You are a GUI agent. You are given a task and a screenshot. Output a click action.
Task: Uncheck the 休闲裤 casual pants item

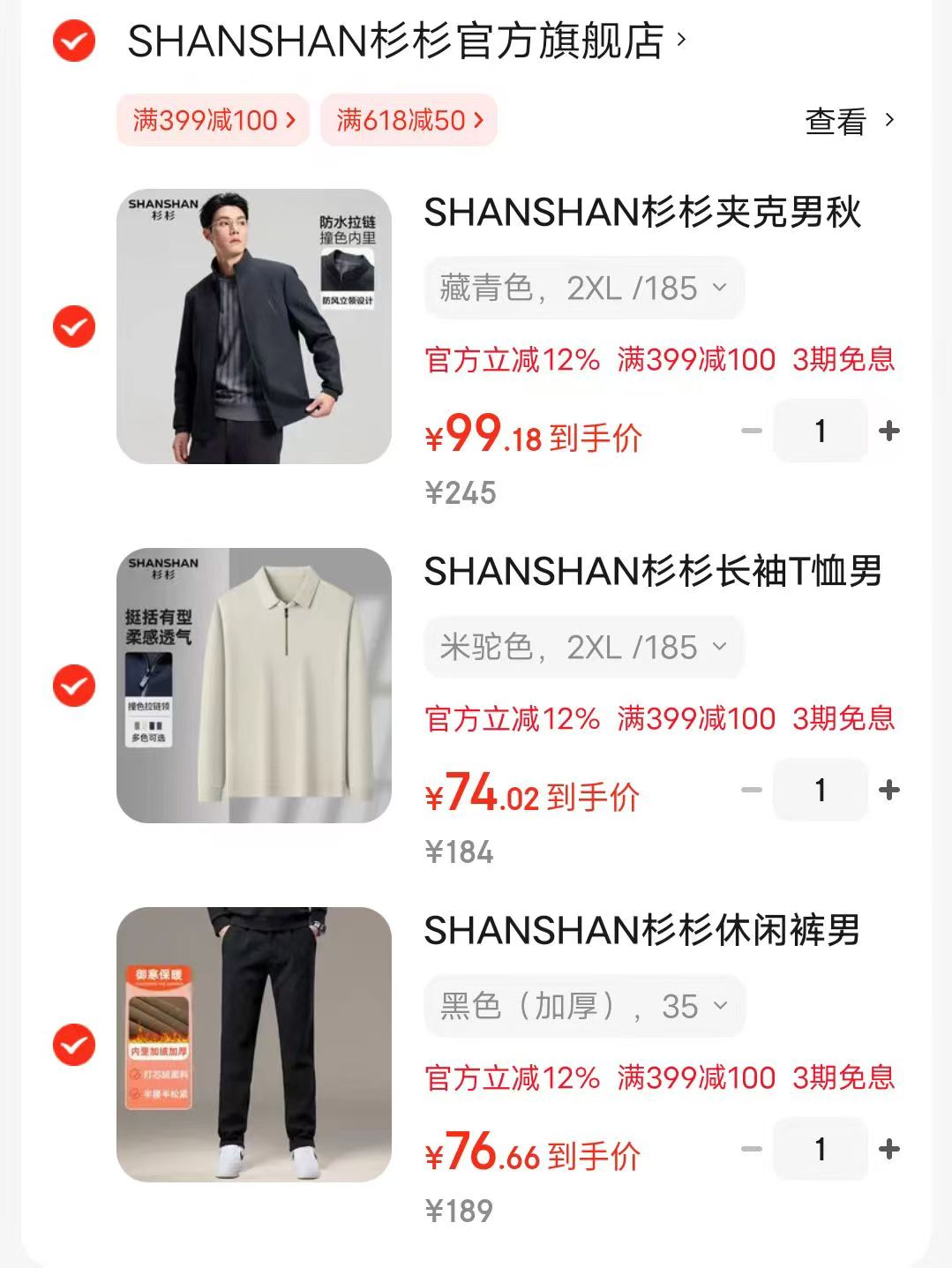tap(74, 1046)
